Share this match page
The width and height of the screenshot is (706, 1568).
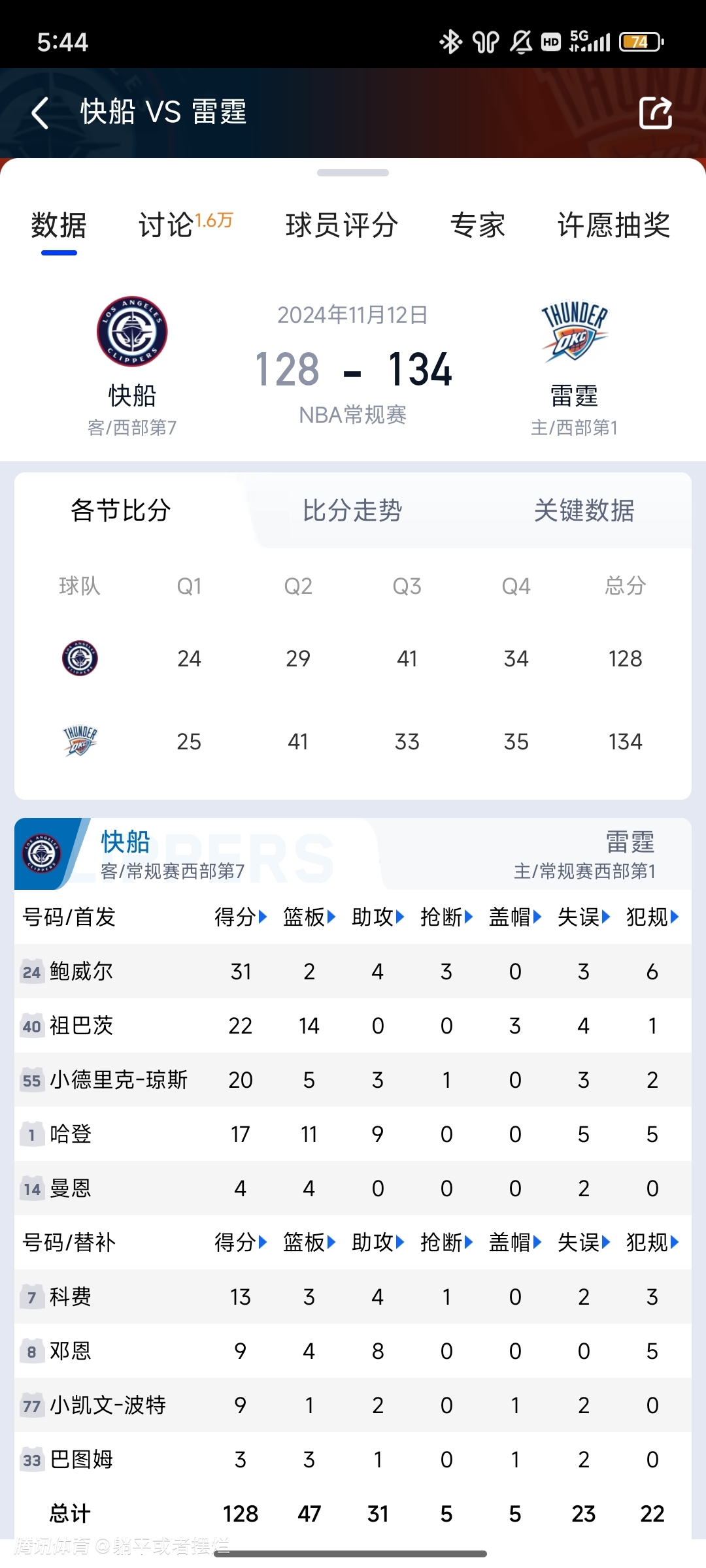tap(656, 112)
